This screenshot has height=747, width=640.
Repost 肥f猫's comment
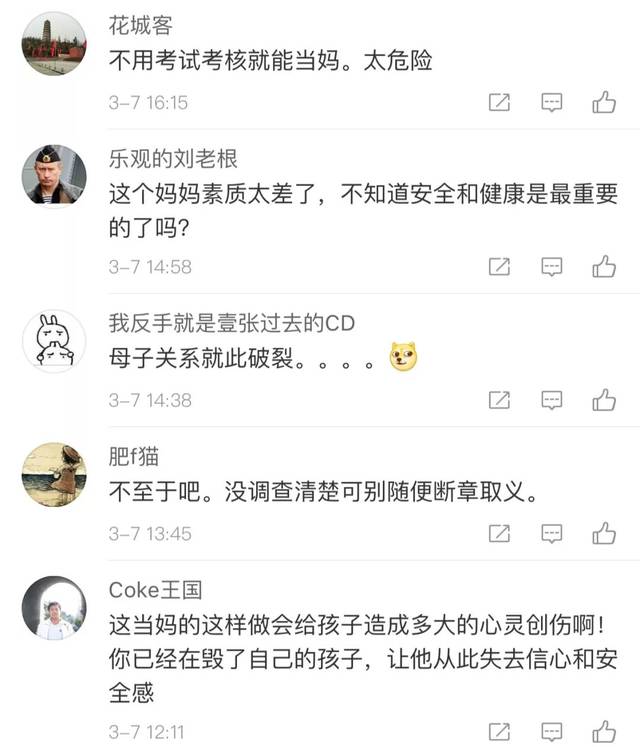tap(499, 533)
